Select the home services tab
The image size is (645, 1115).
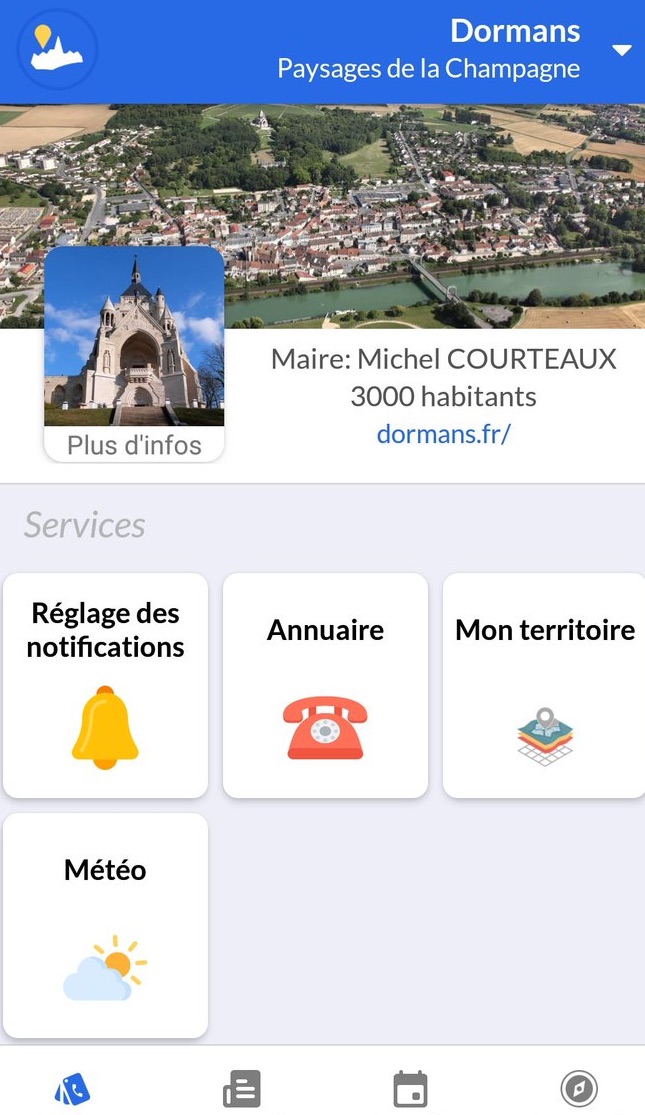pos(73,1088)
